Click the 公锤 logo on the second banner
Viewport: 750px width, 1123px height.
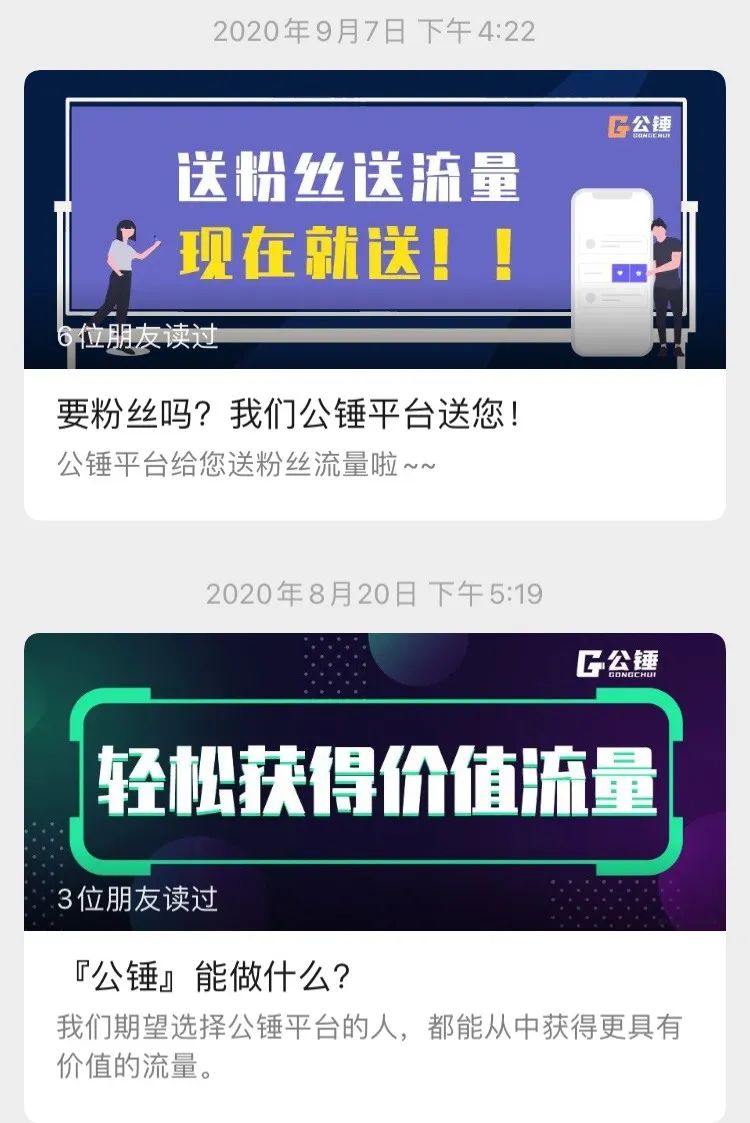click(625, 661)
